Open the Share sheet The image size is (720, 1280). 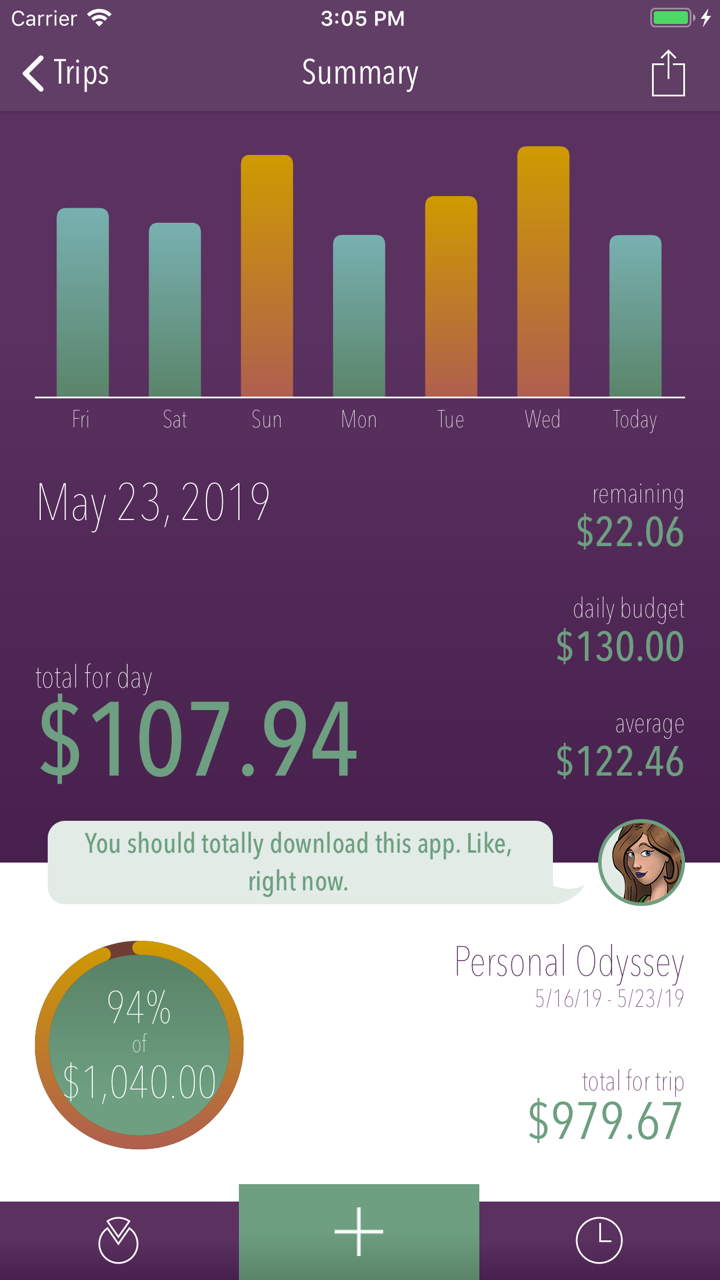(x=668, y=73)
